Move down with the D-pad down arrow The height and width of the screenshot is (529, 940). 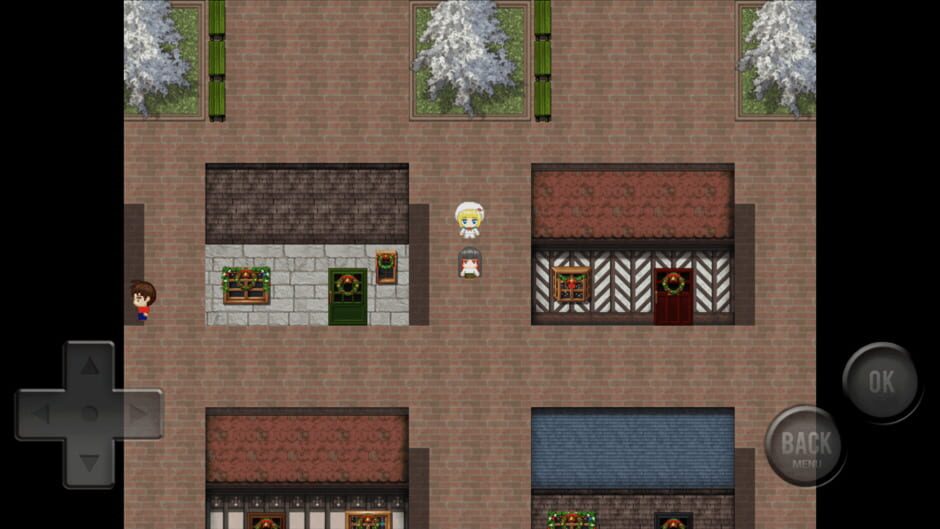[89, 462]
